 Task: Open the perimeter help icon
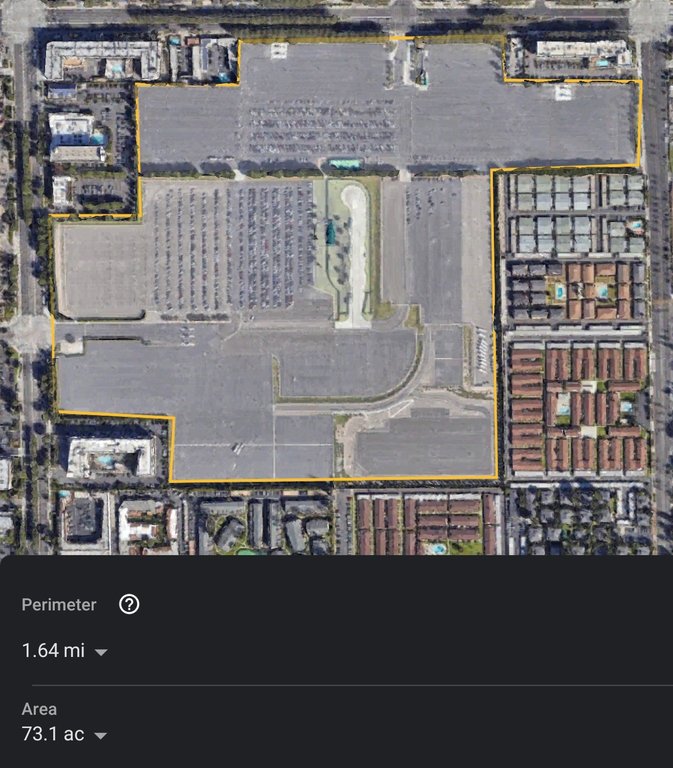coord(129,604)
